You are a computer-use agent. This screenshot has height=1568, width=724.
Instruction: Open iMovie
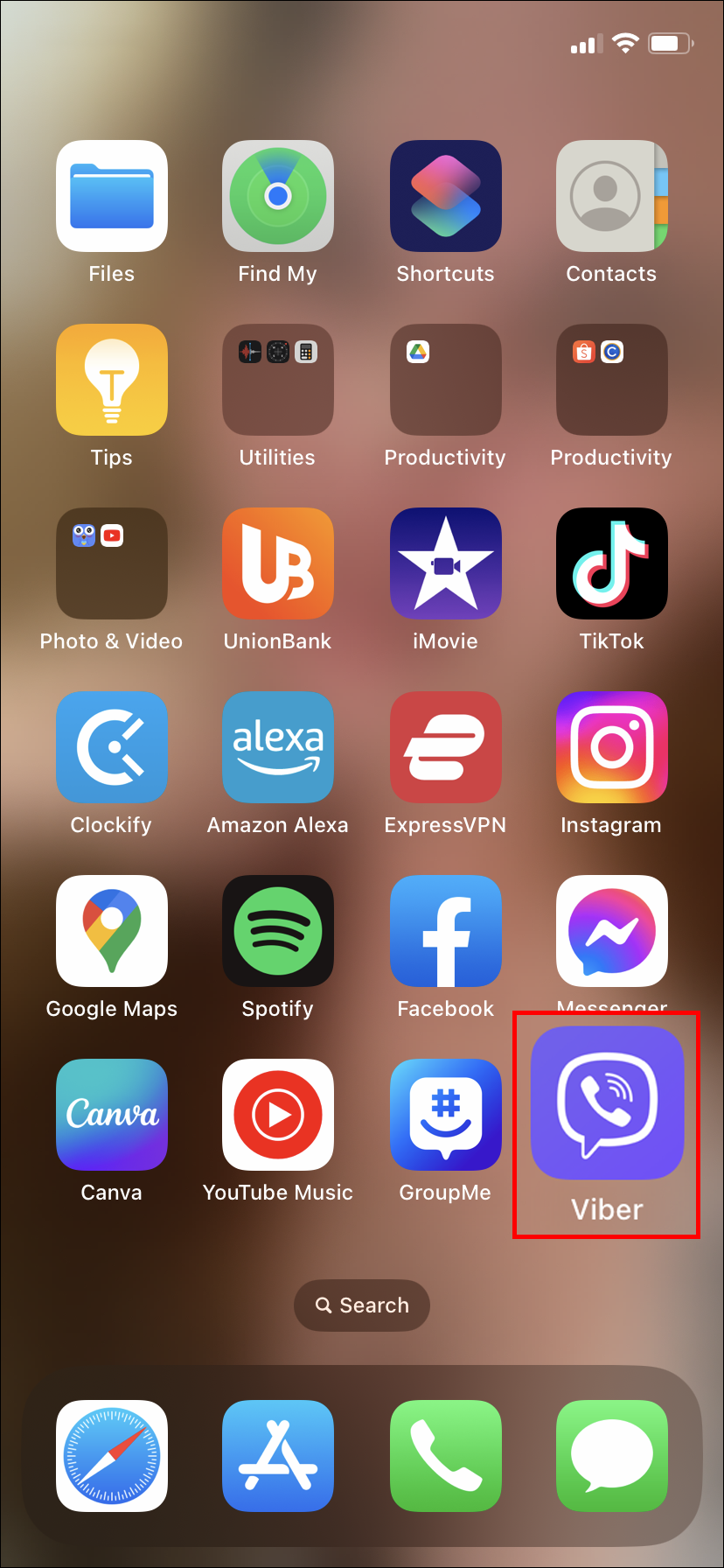[445, 563]
